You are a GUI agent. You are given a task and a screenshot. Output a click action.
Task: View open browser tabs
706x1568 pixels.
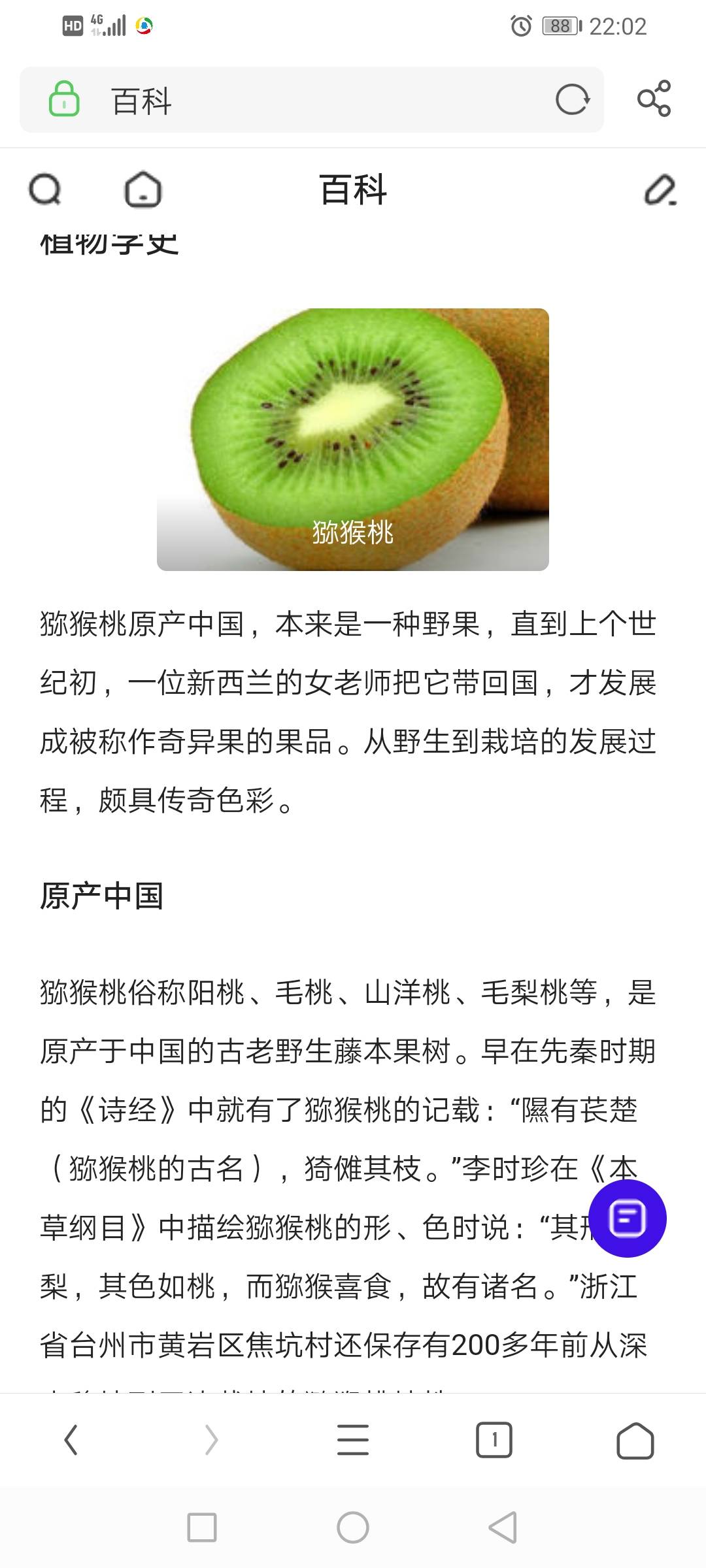pyautogui.click(x=494, y=1440)
